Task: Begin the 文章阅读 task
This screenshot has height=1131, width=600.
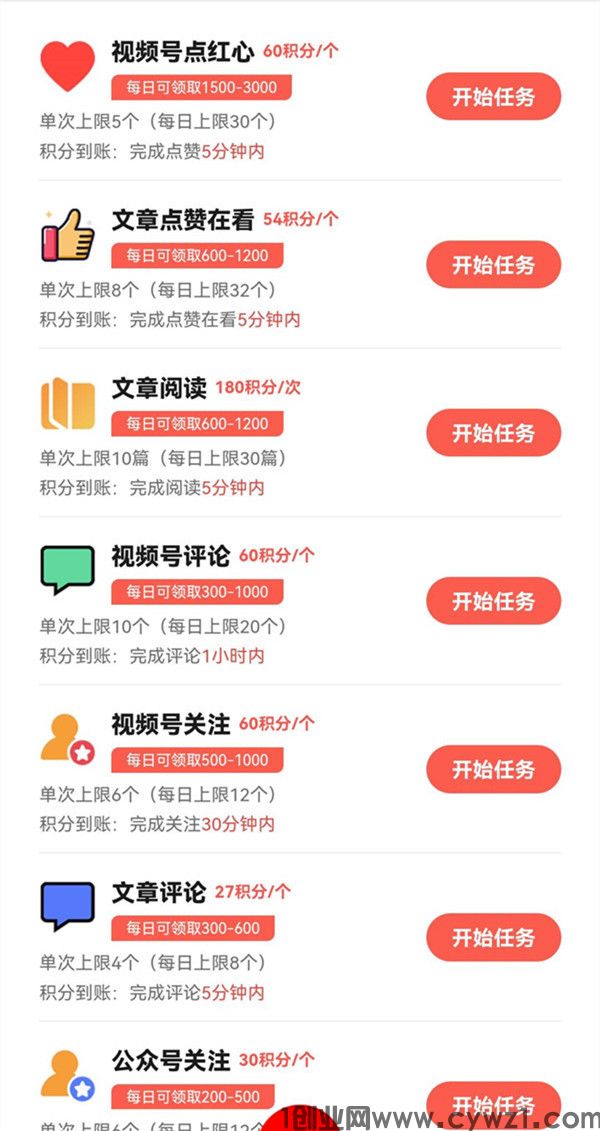Action: coord(493,433)
